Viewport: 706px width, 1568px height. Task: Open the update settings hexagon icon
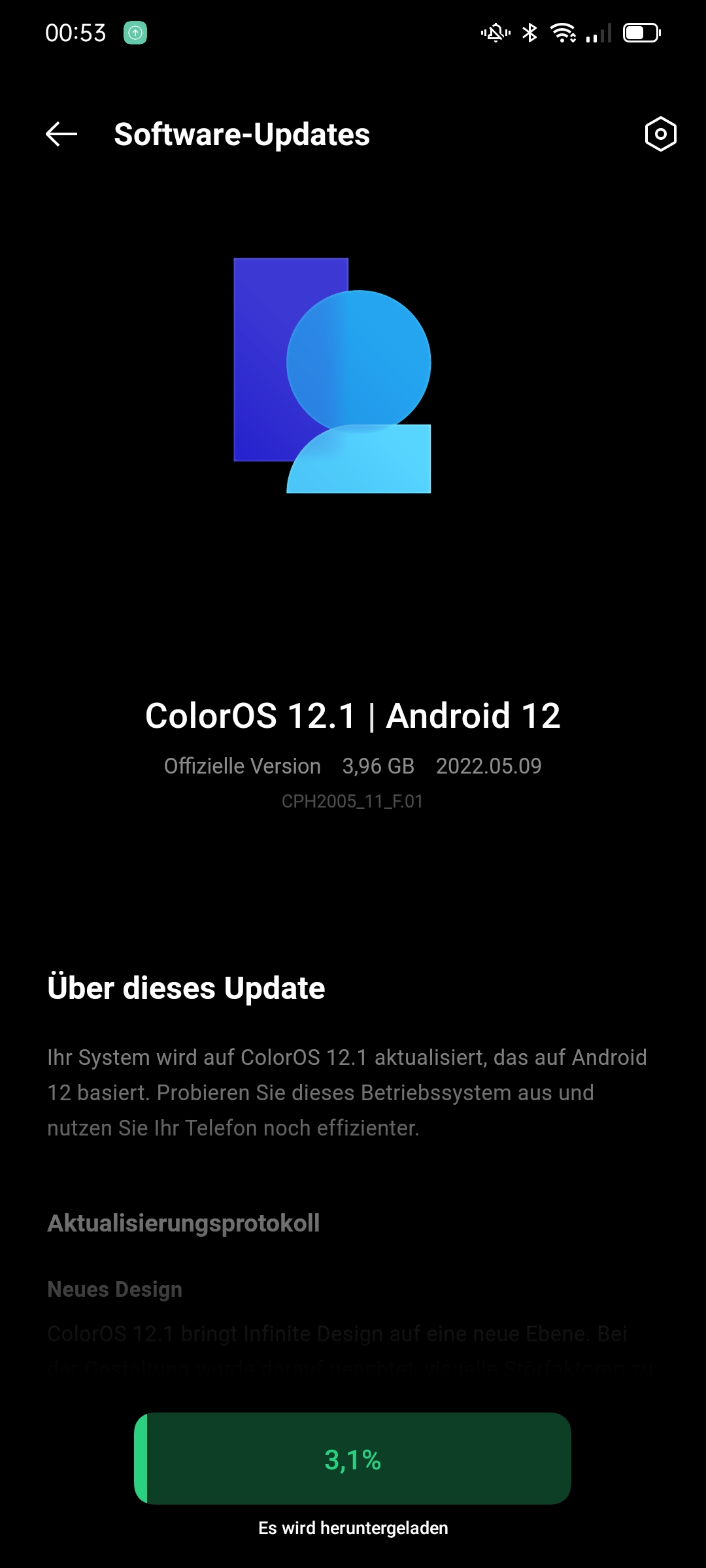660,135
